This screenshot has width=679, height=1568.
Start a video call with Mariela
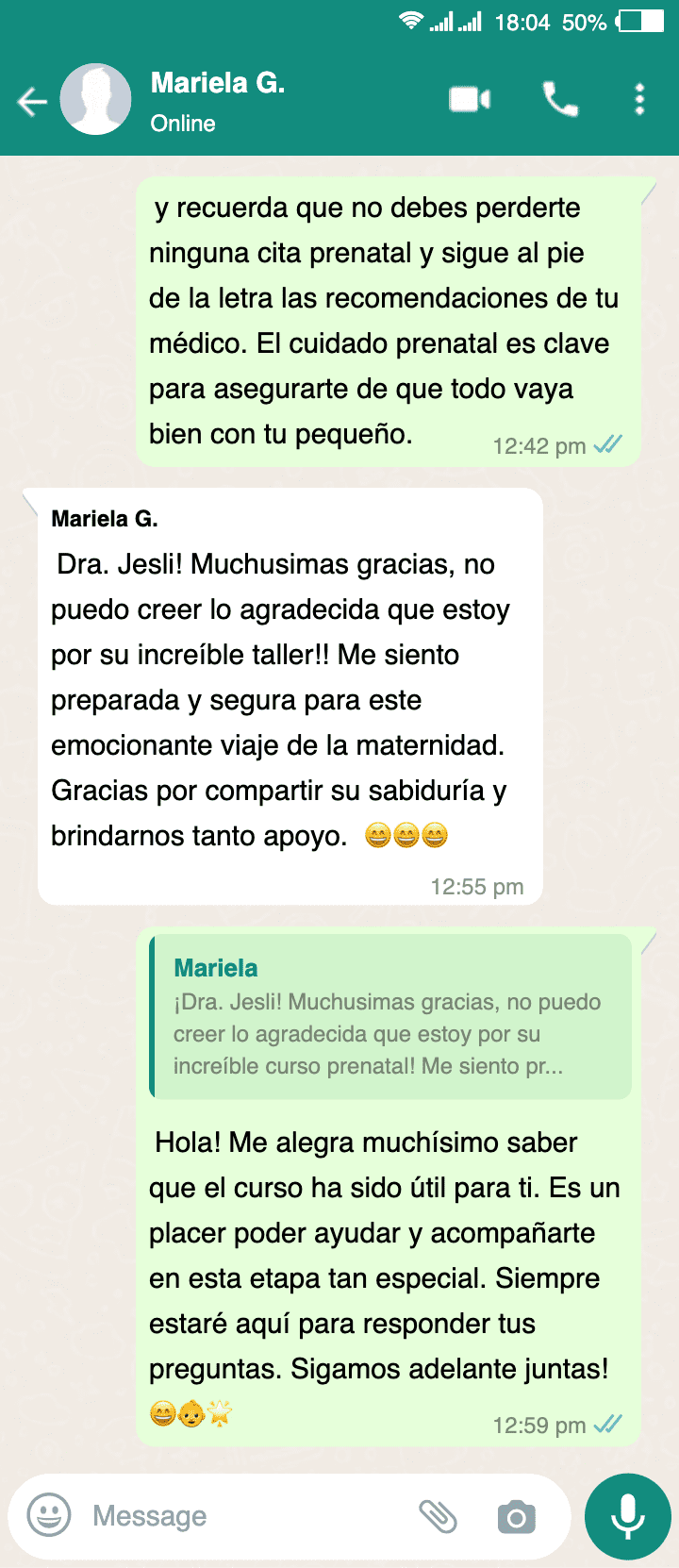(470, 99)
